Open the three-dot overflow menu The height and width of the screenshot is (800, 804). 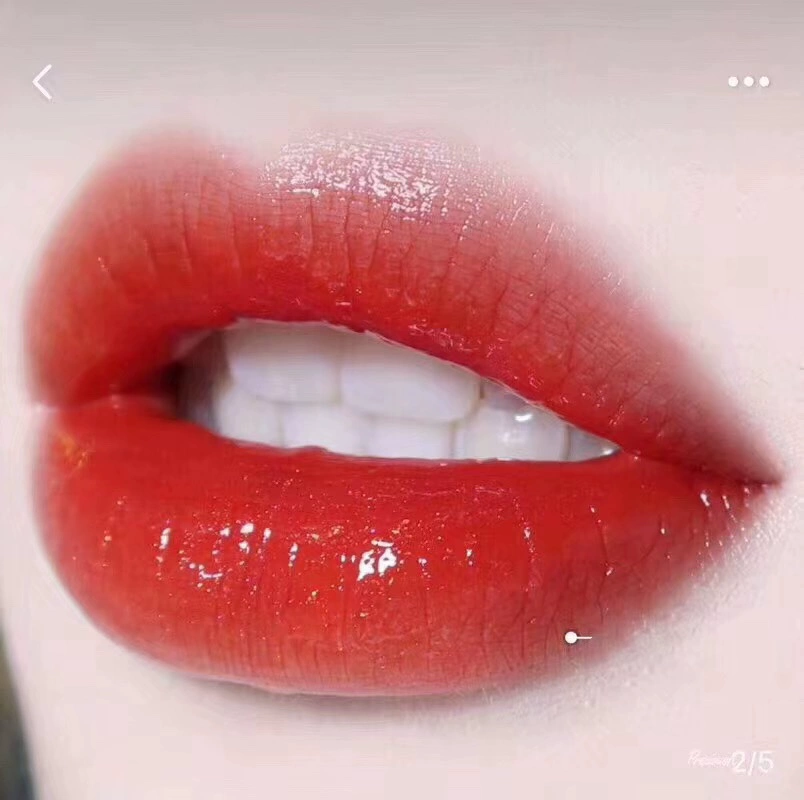pos(748,82)
